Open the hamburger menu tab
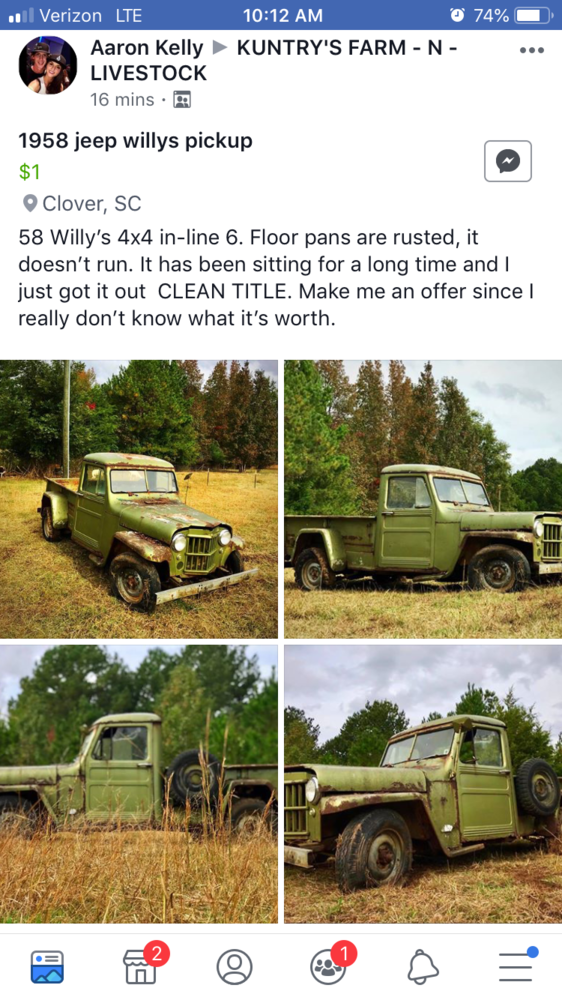Viewport: 562px width, 1000px height. 517,966
